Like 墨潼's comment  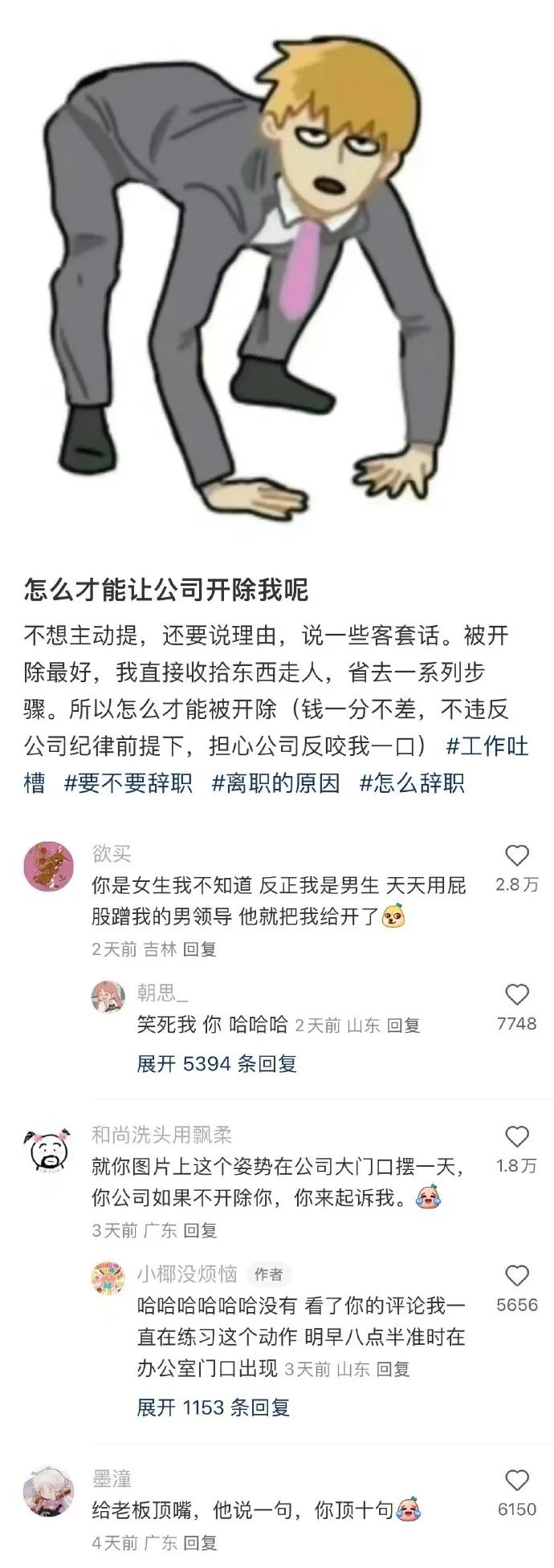point(517,1481)
